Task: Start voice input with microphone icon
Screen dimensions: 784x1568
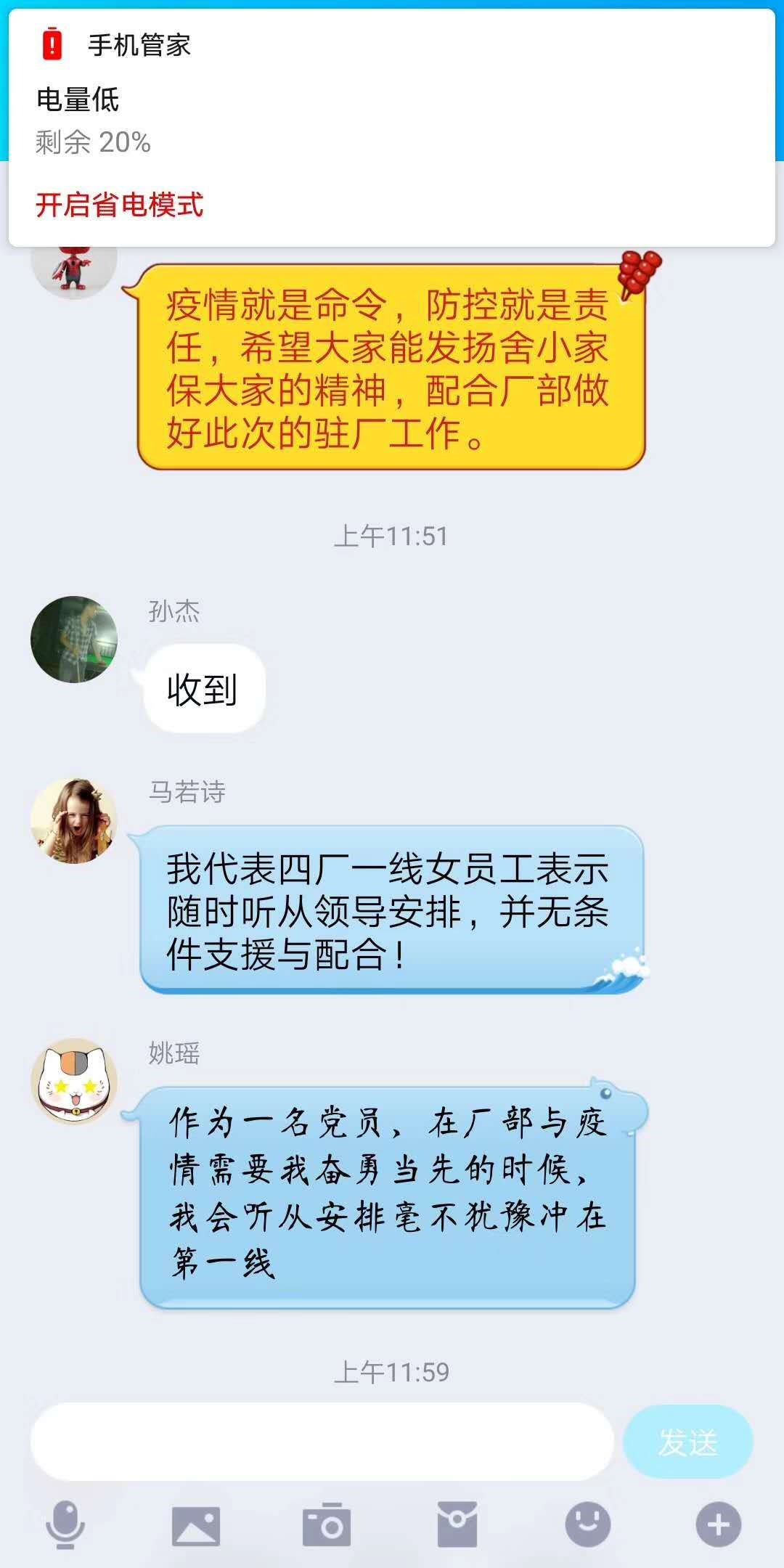Action: (x=65, y=1524)
